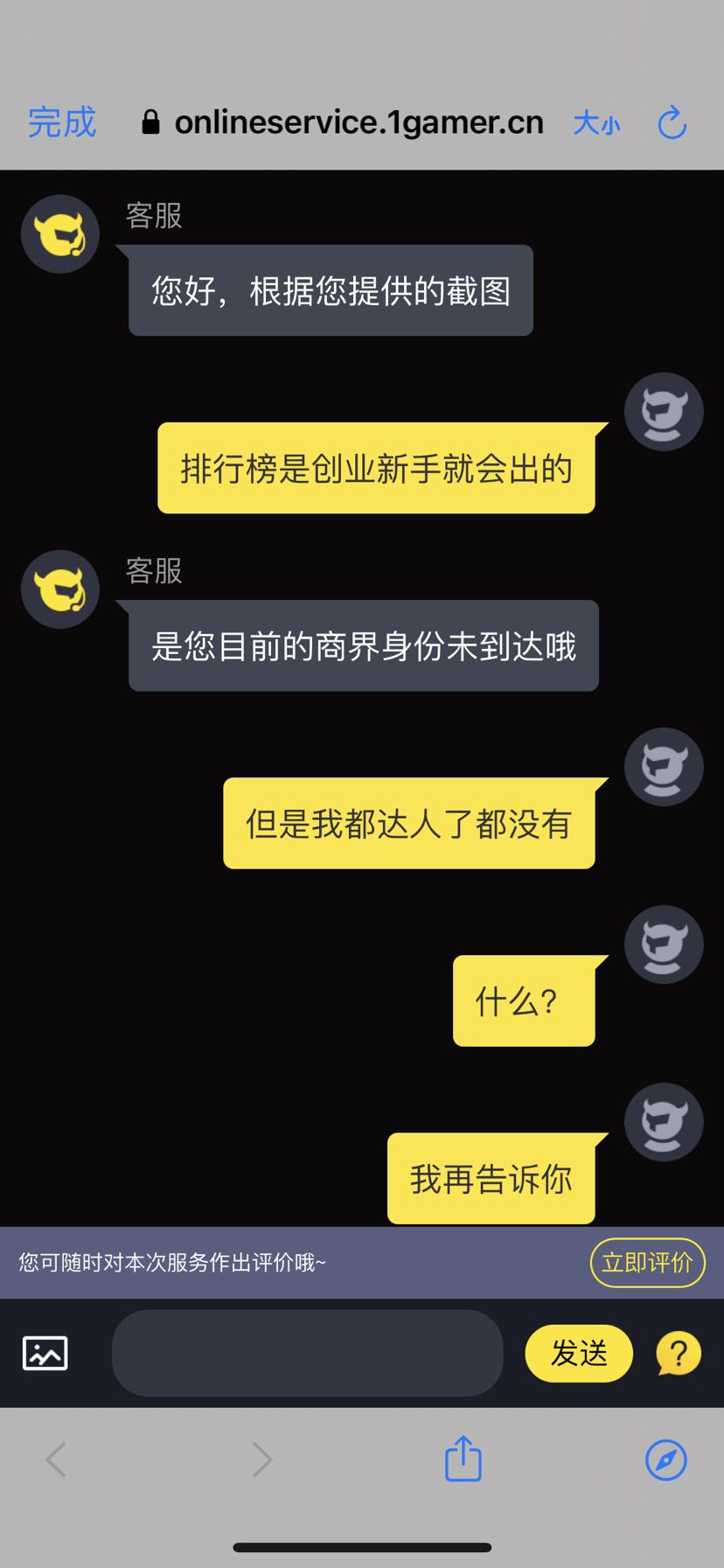Image resolution: width=724 pixels, height=1568 pixels.
Task: Tap the user avatar beside 我再告诉你
Action: tap(664, 1122)
